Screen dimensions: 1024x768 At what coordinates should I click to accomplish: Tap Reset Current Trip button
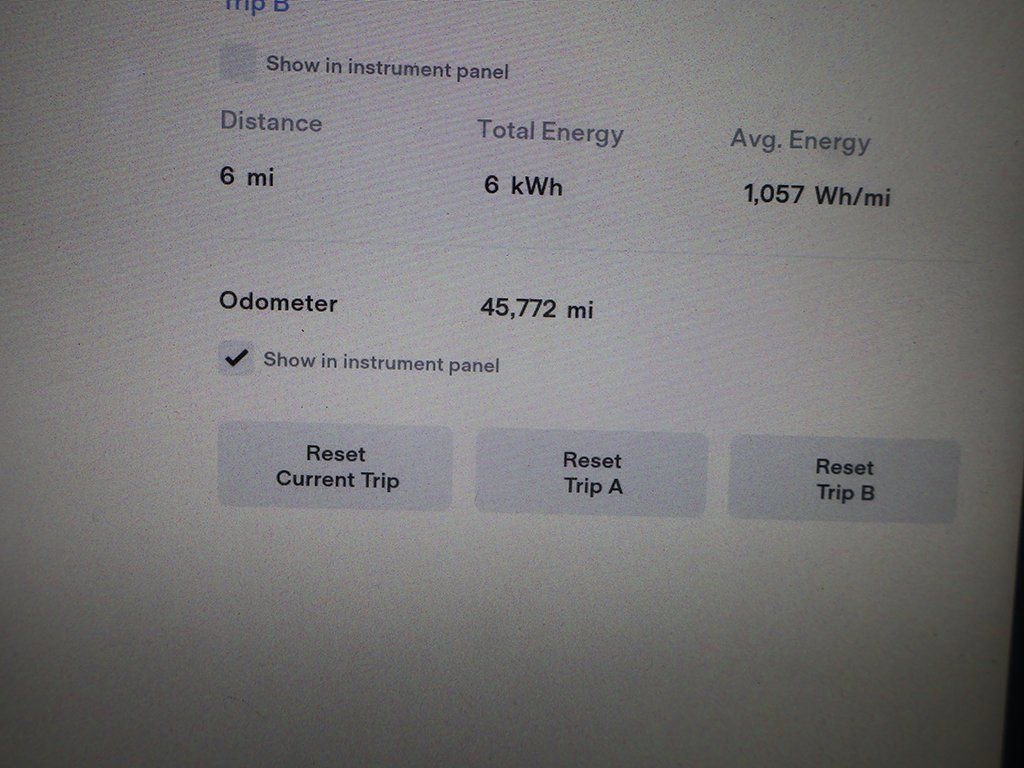[336, 467]
